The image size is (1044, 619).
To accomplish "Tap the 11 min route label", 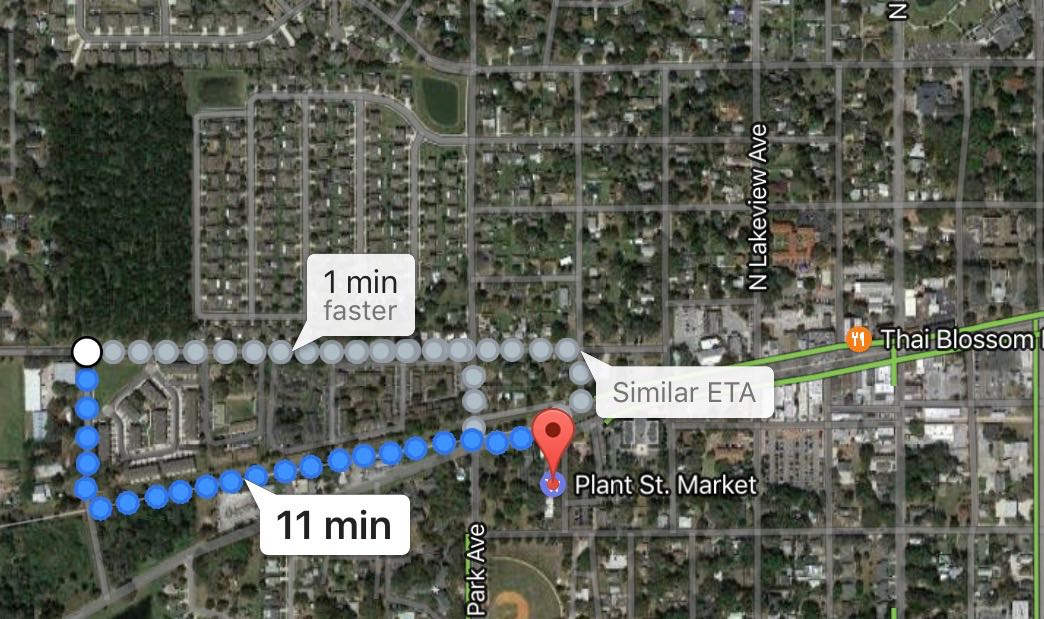I will (334, 524).
